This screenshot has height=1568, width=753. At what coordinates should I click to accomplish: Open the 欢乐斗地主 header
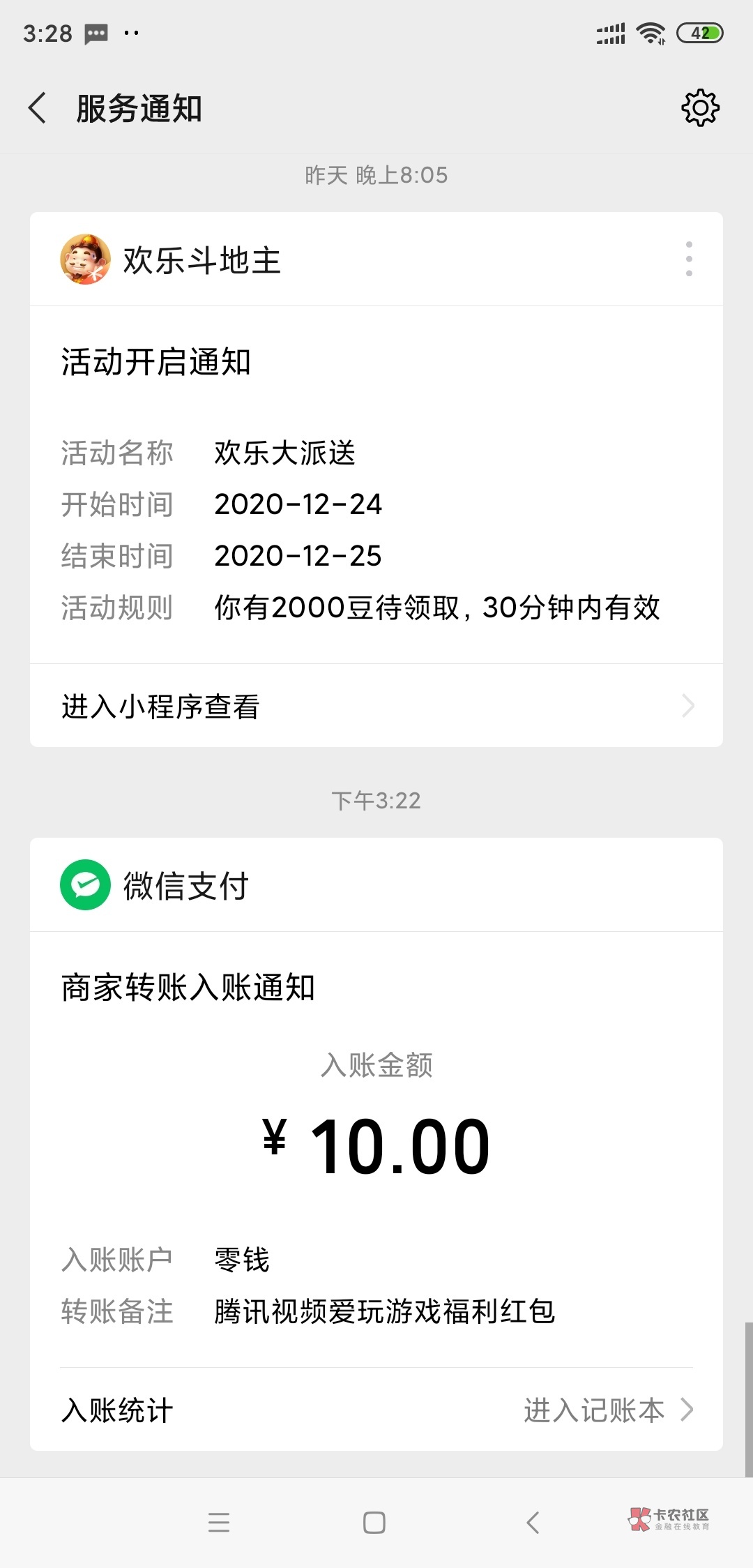(202, 260)
